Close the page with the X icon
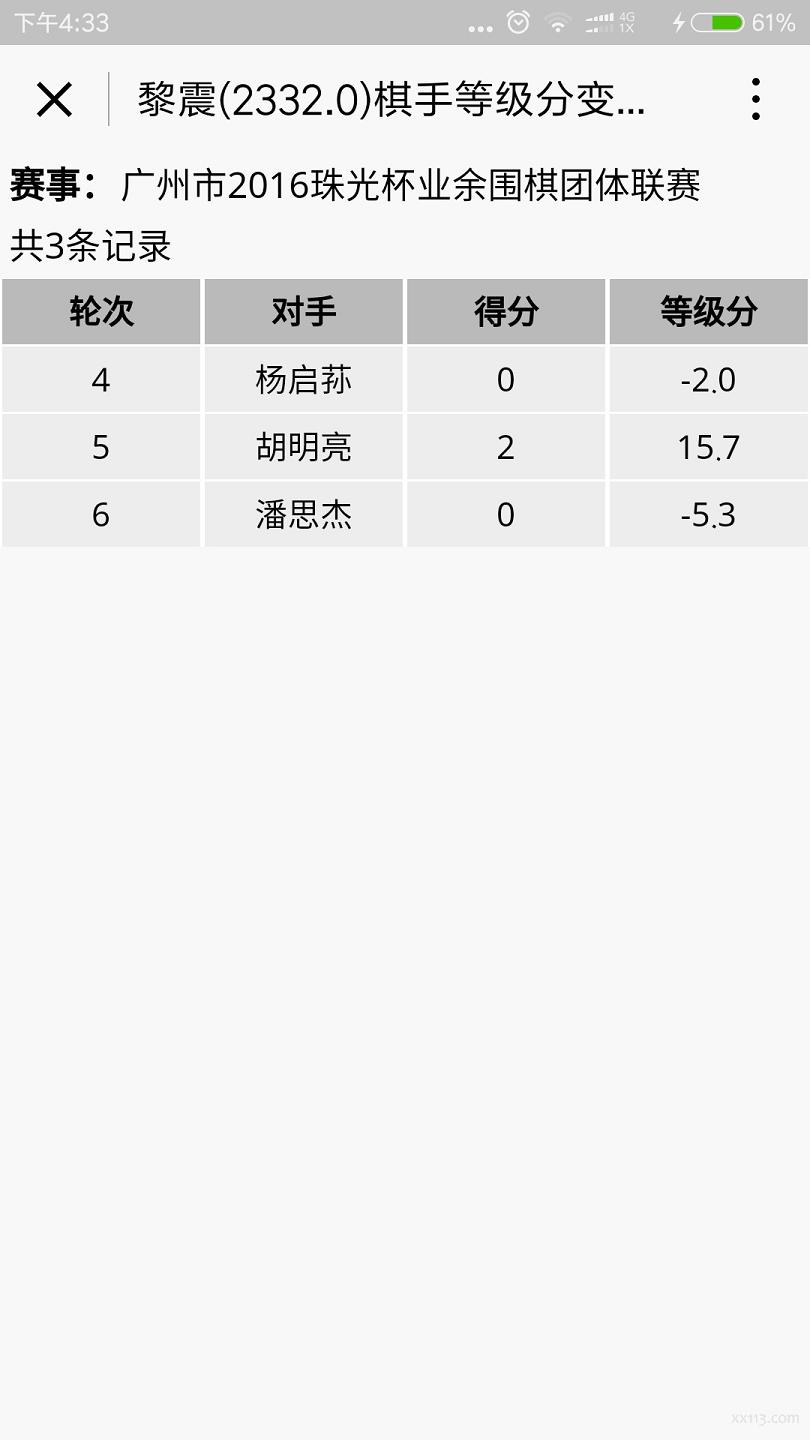The image size is (810, 1440). point(54,100)
